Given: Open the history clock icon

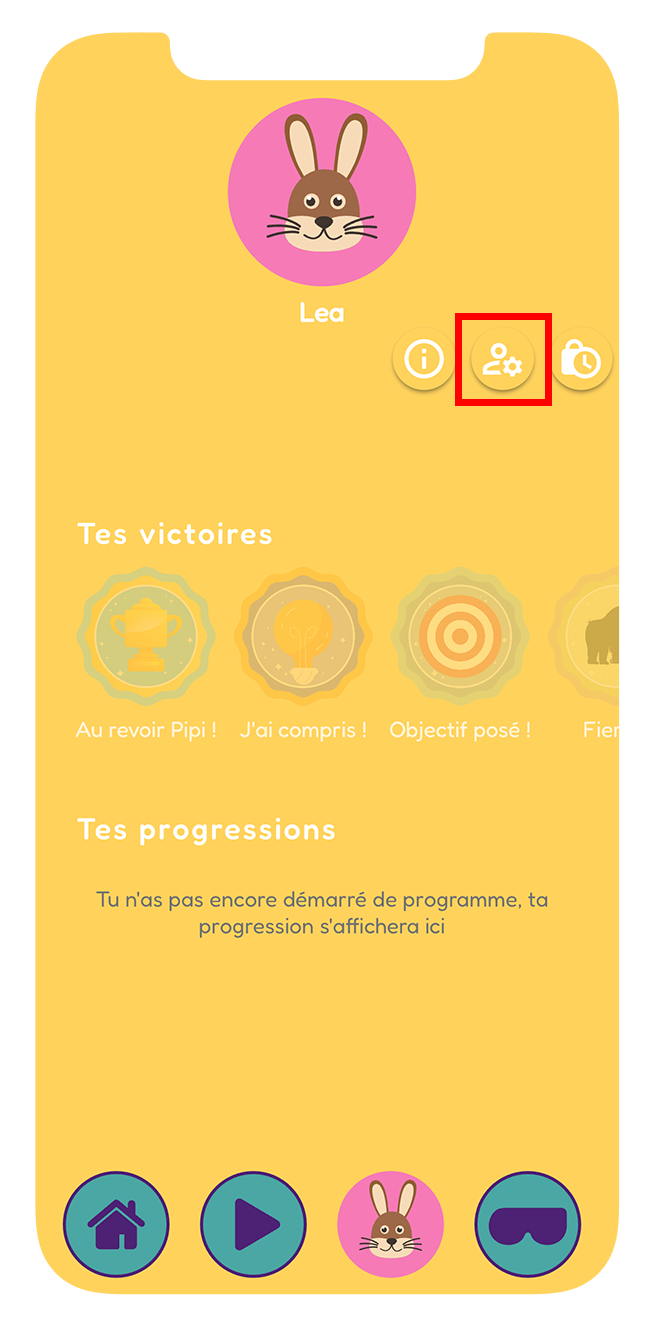Looking at the screenshot, I should [581, 359].
